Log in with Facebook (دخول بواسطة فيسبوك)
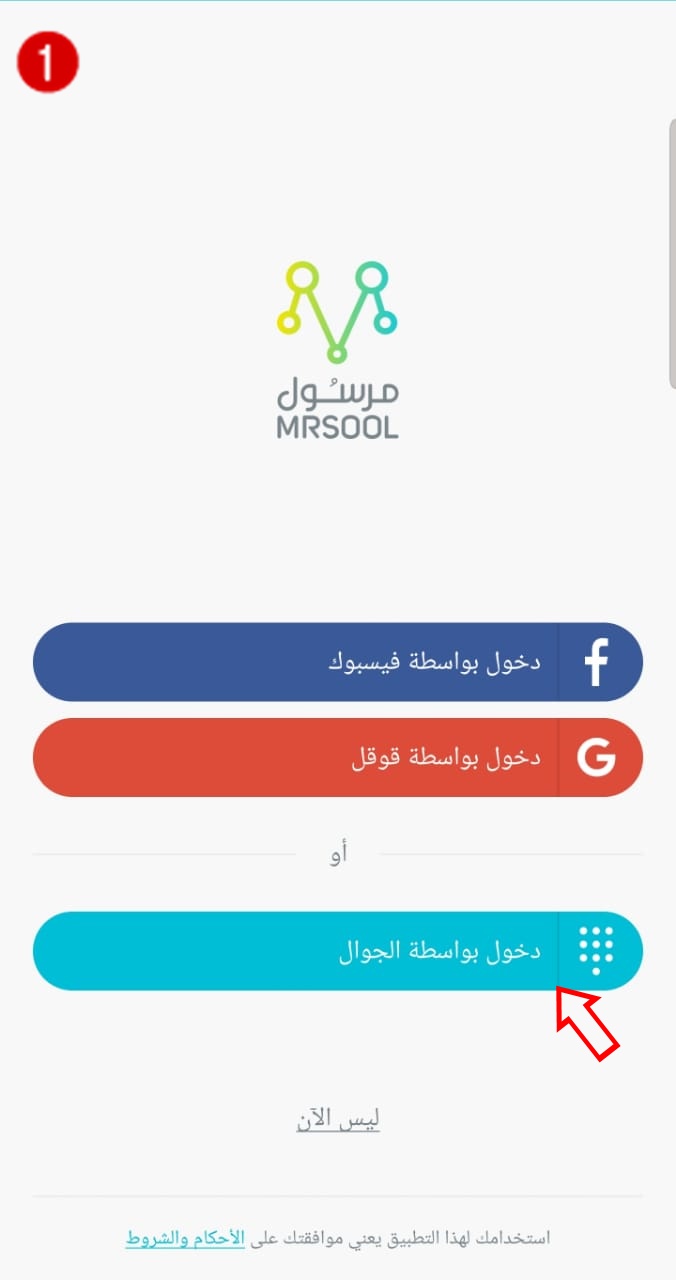This screenshot has height=1280, width=676. 338,662
